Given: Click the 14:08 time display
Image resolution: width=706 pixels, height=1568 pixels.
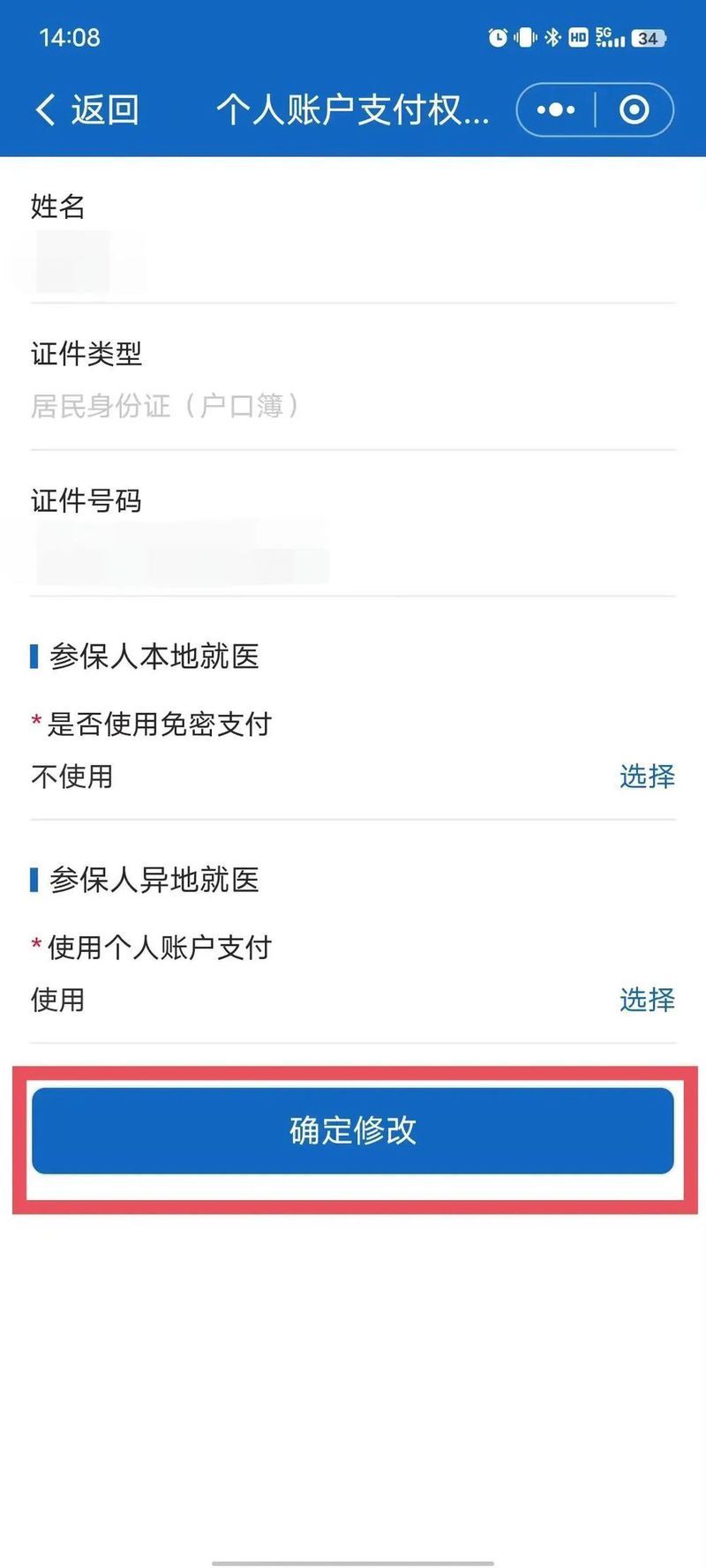Looking at the screenshot, I should [x=71, y=38].
